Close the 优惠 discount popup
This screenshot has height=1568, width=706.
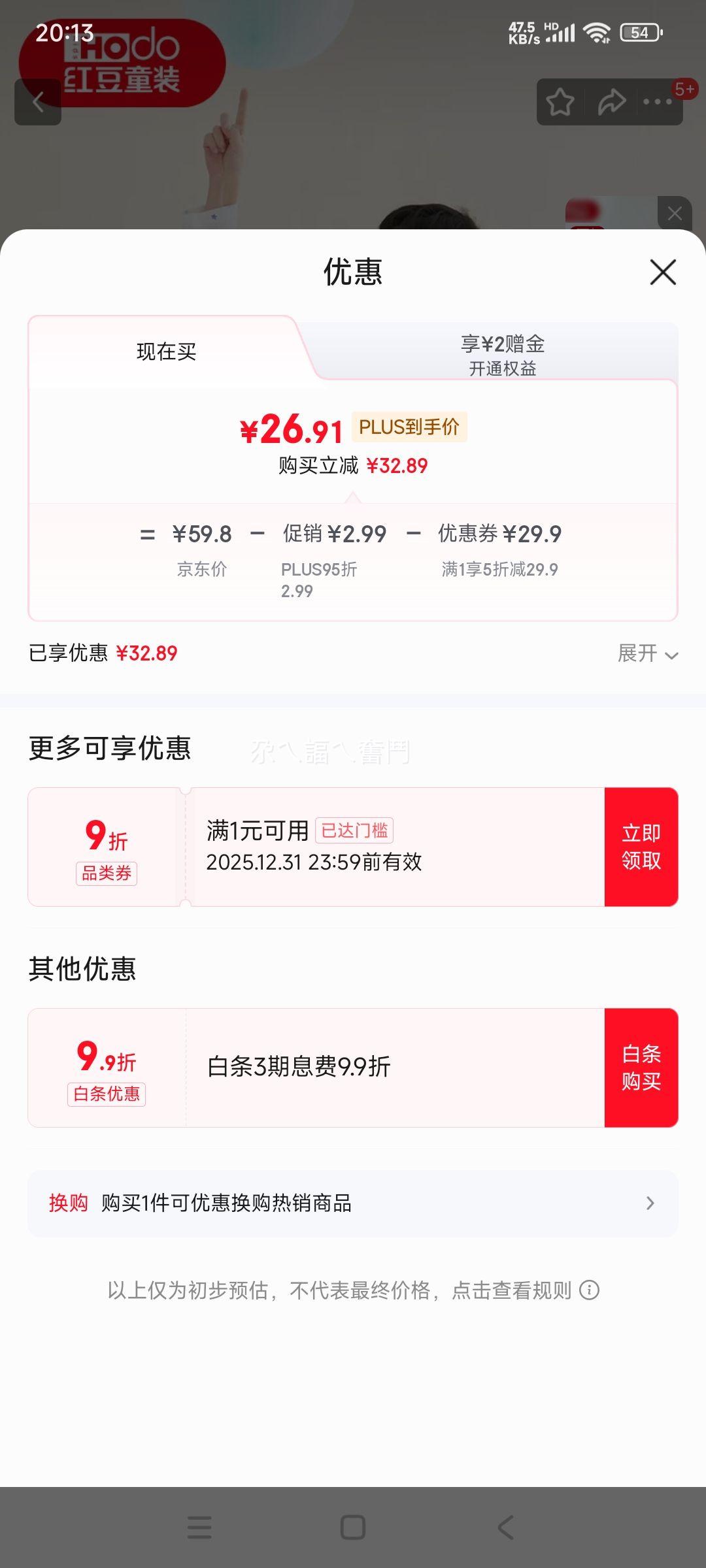[x=662, y=273]
